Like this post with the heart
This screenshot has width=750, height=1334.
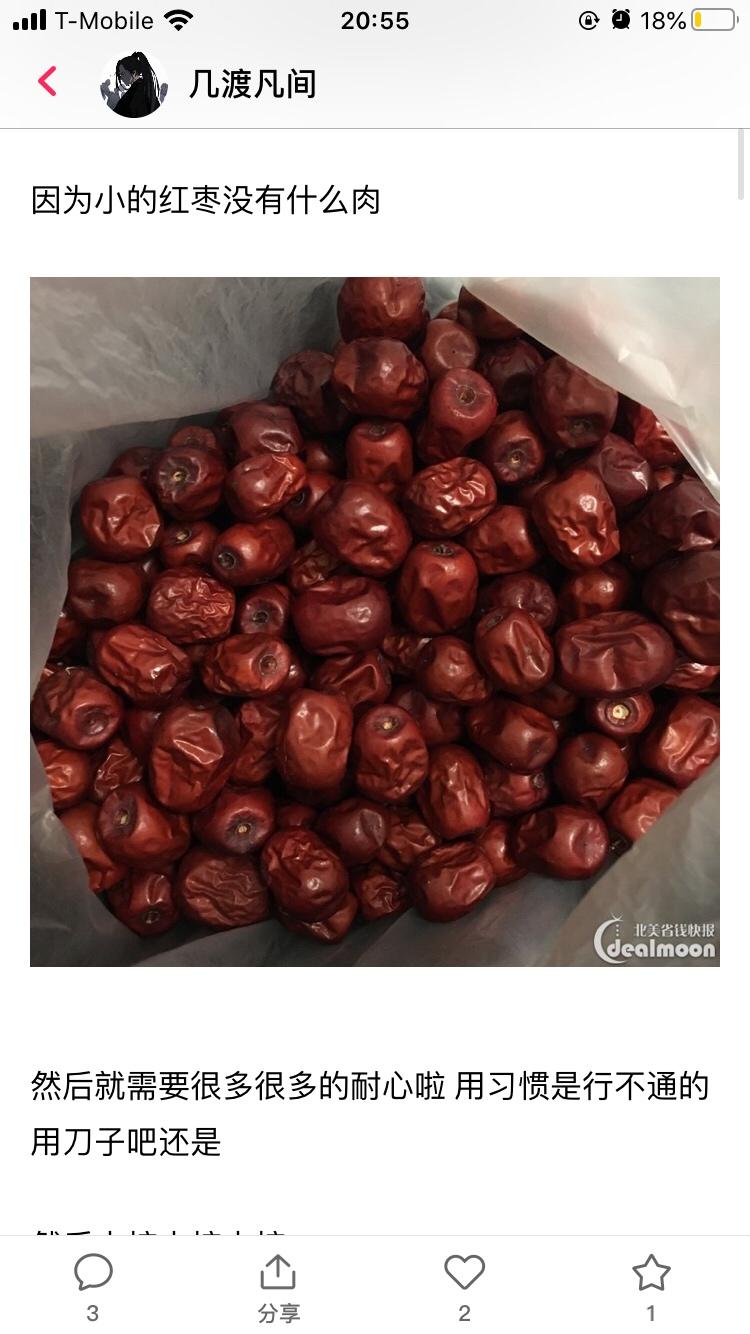point(464,1274)
